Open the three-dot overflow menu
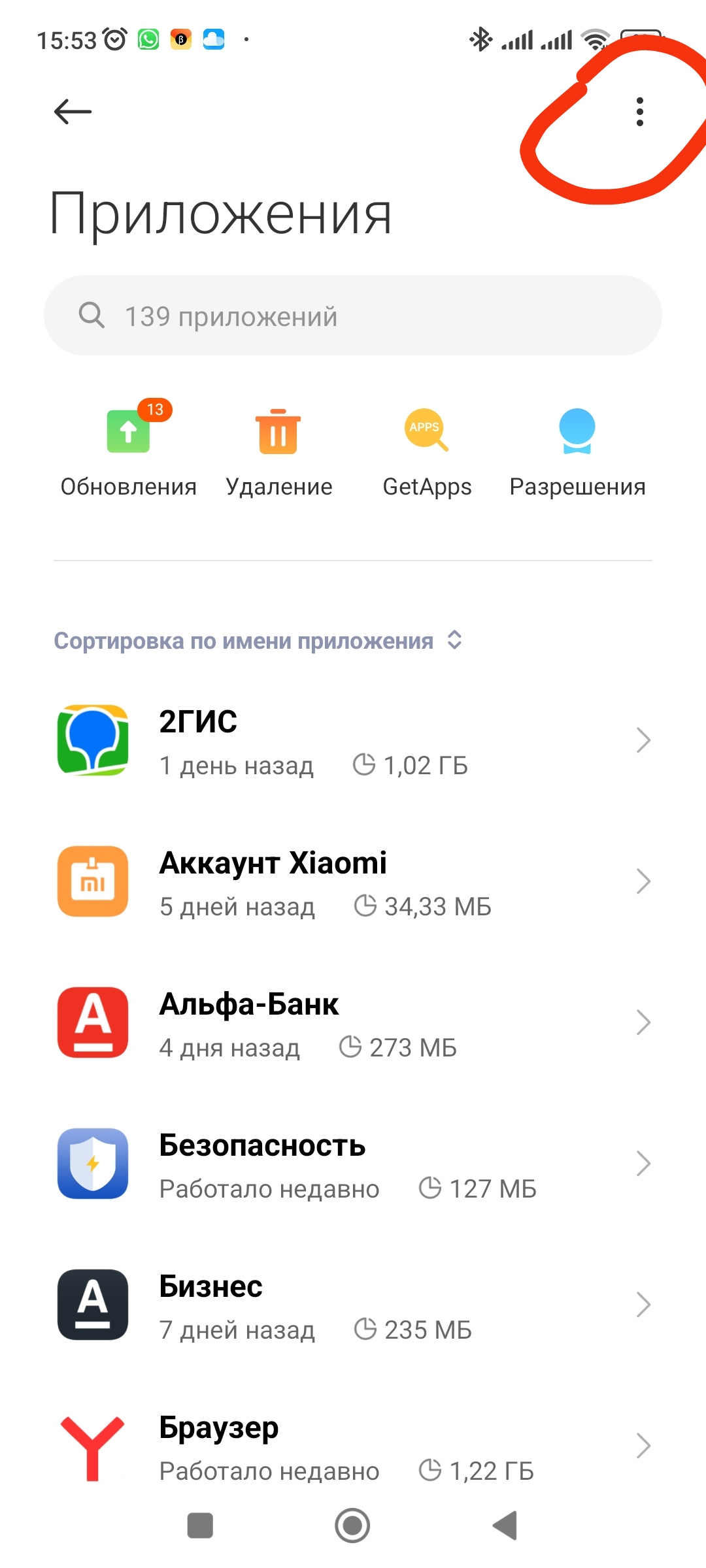This screenshot has height=1568, width=706. click(x=639, y=112)
